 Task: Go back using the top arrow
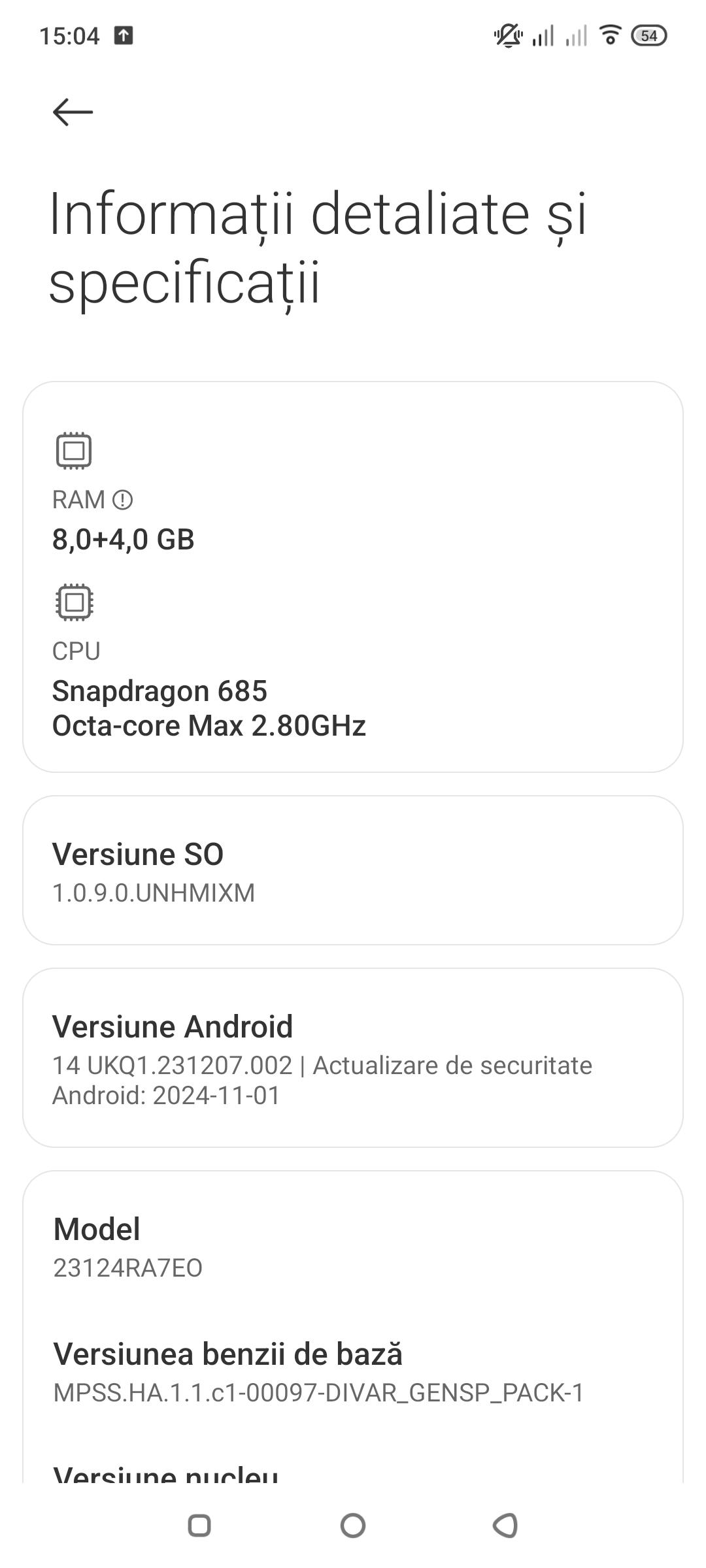73,112
